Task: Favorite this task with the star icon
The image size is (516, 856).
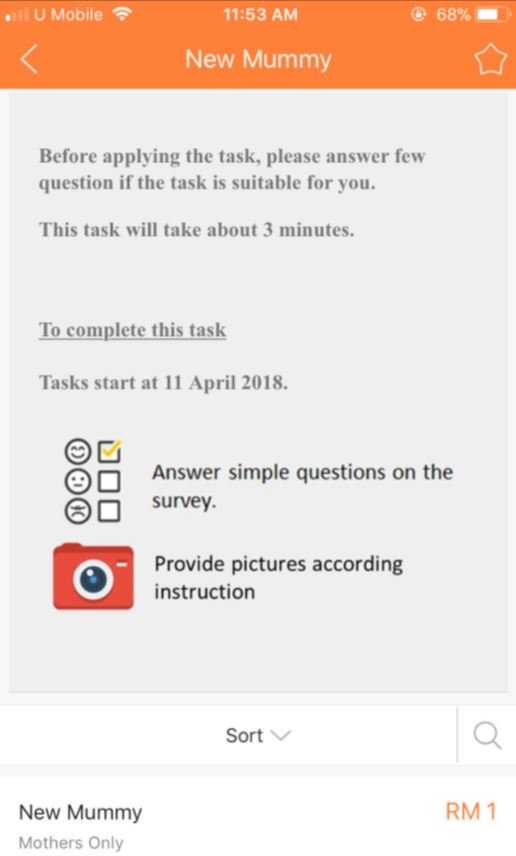Action: [490, 59]
